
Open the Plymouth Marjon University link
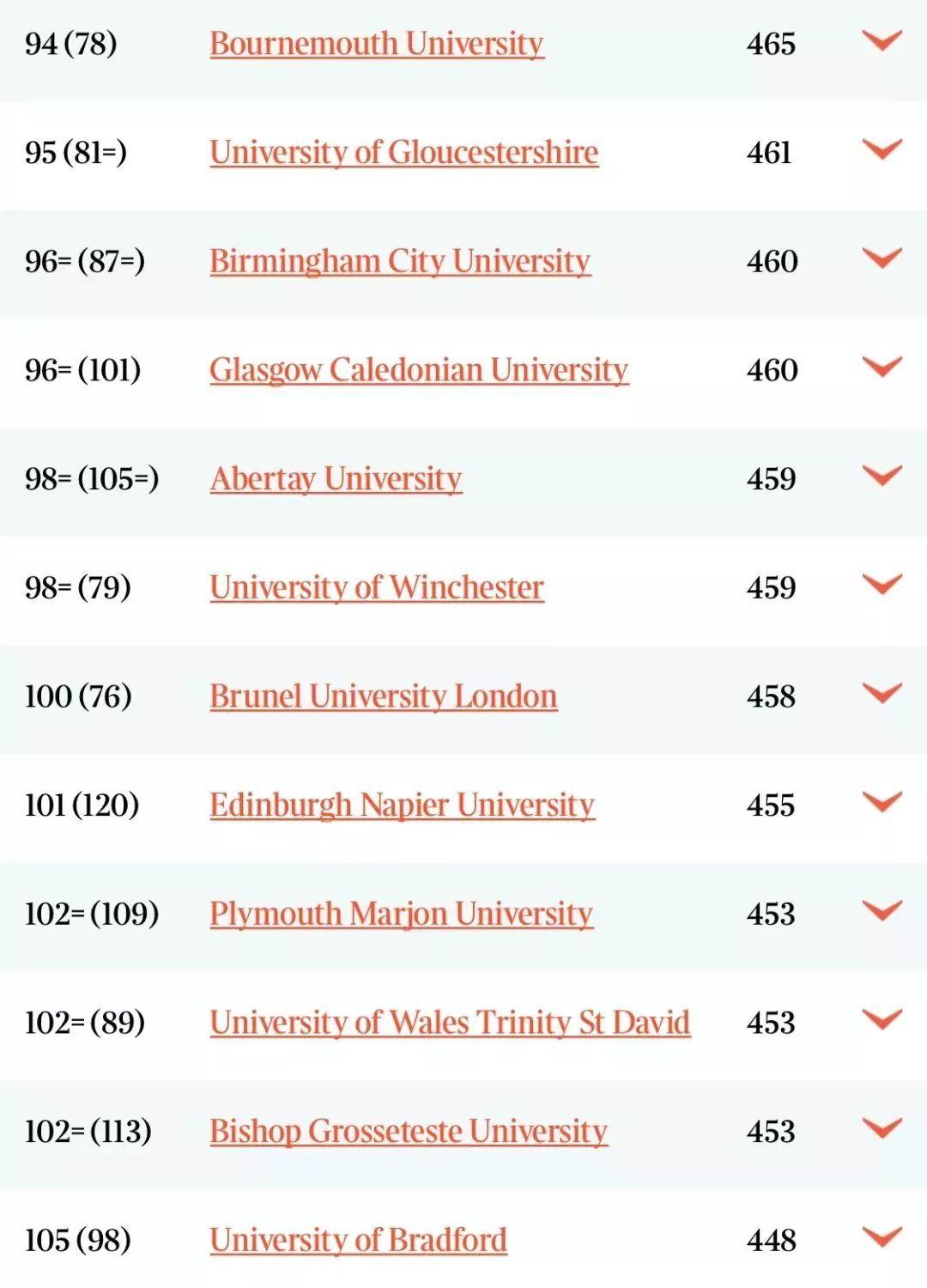[401, 914]
